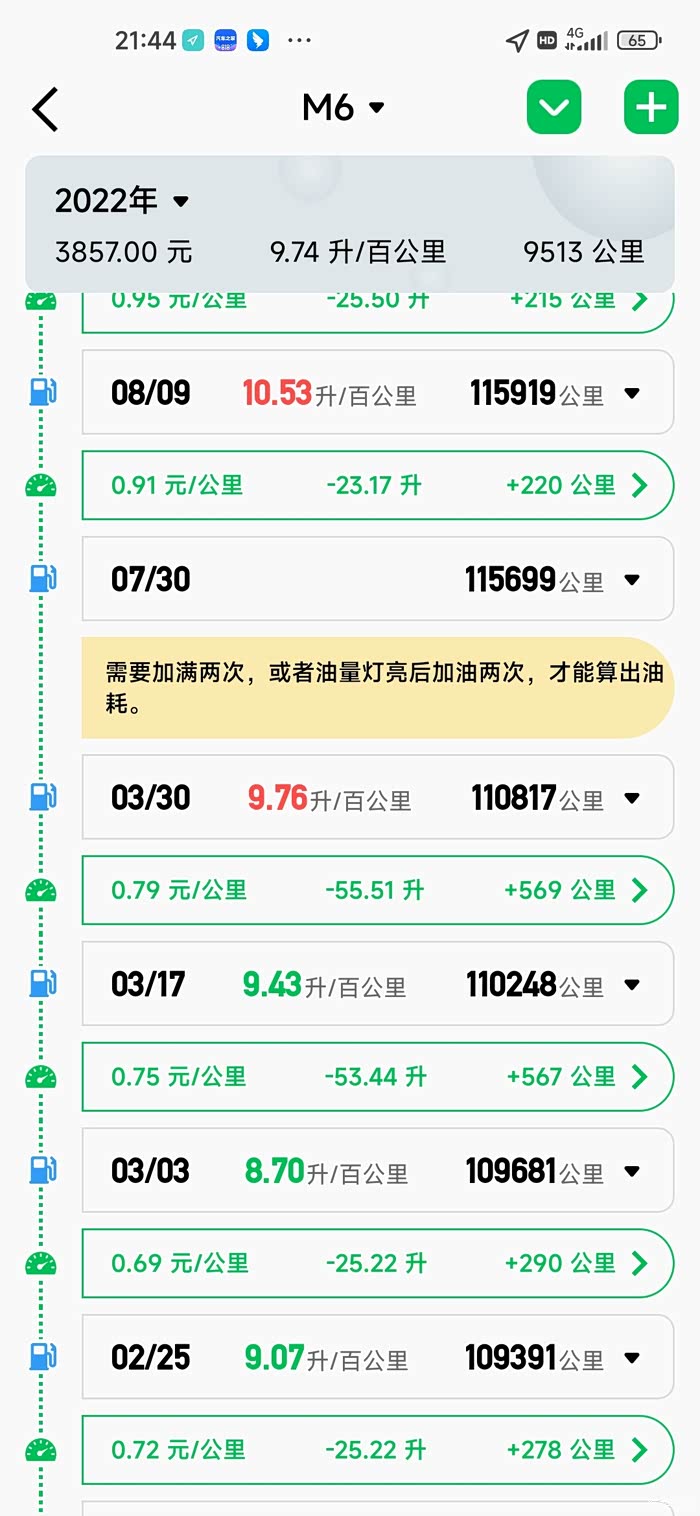This screenshot has height=1516, width=700.
Task: Open the +278 公里 trip details
Action: pyautogui.click(x=640, y=1450)
